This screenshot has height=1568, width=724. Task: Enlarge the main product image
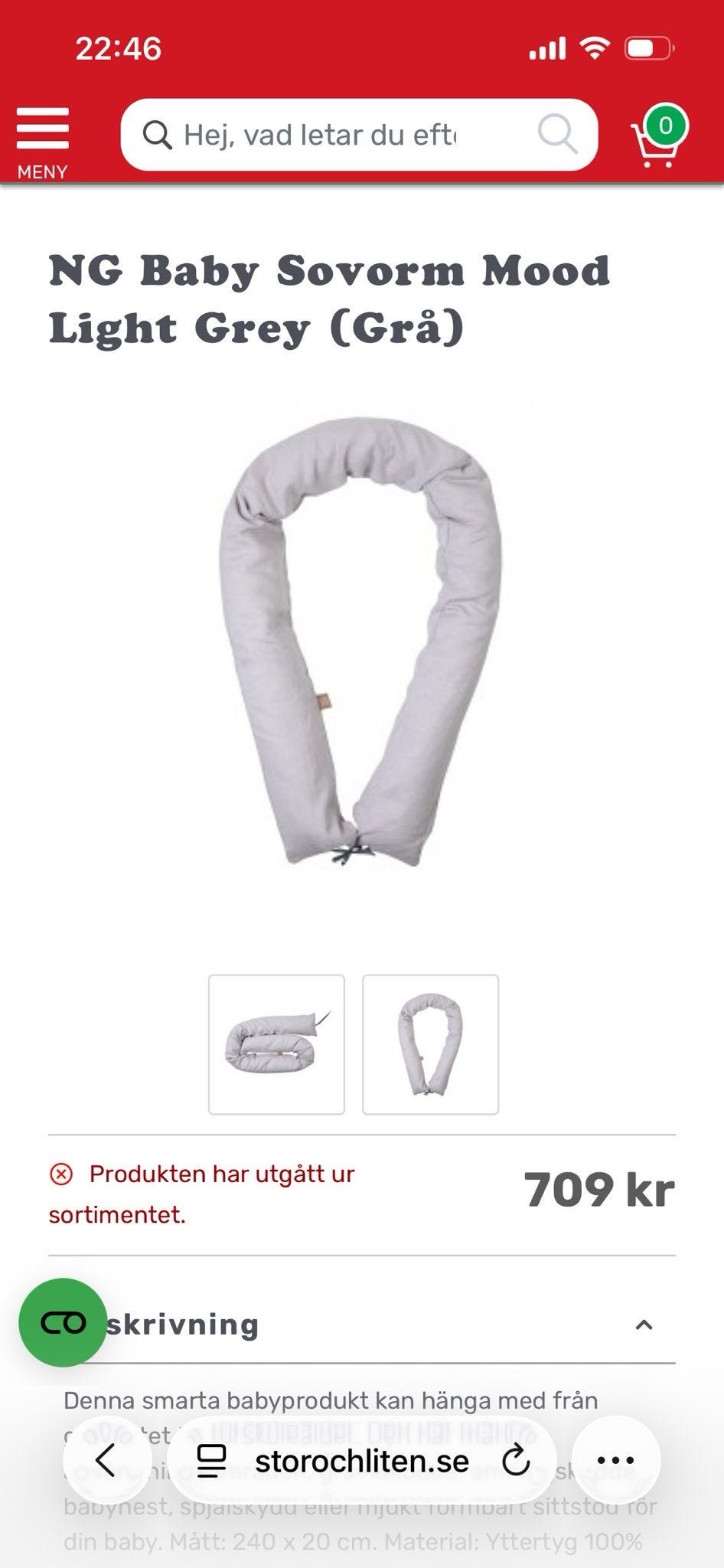(x=360, y=642)
